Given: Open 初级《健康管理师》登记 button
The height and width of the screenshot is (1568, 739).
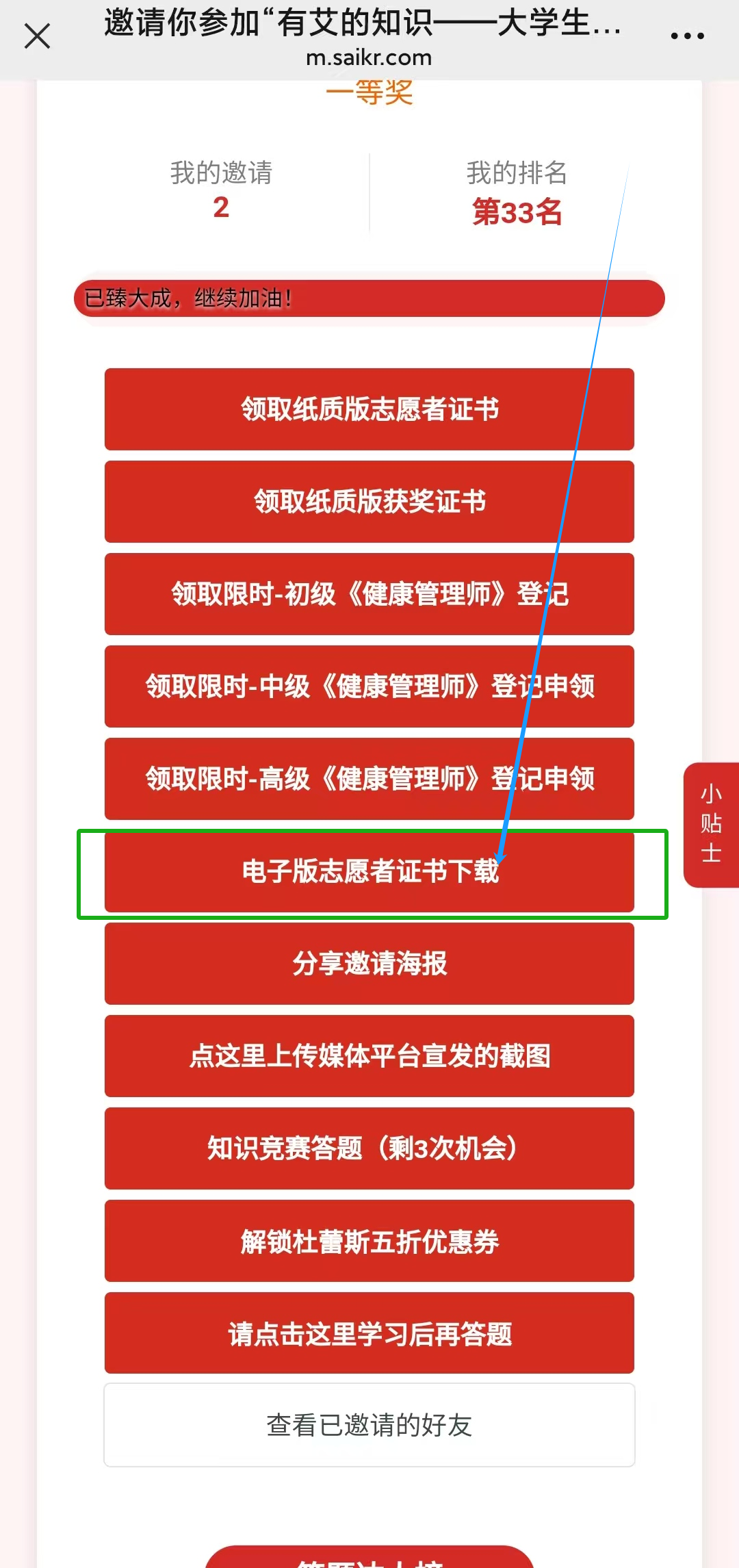Looking at the screenshot, I should coord(369,594).
